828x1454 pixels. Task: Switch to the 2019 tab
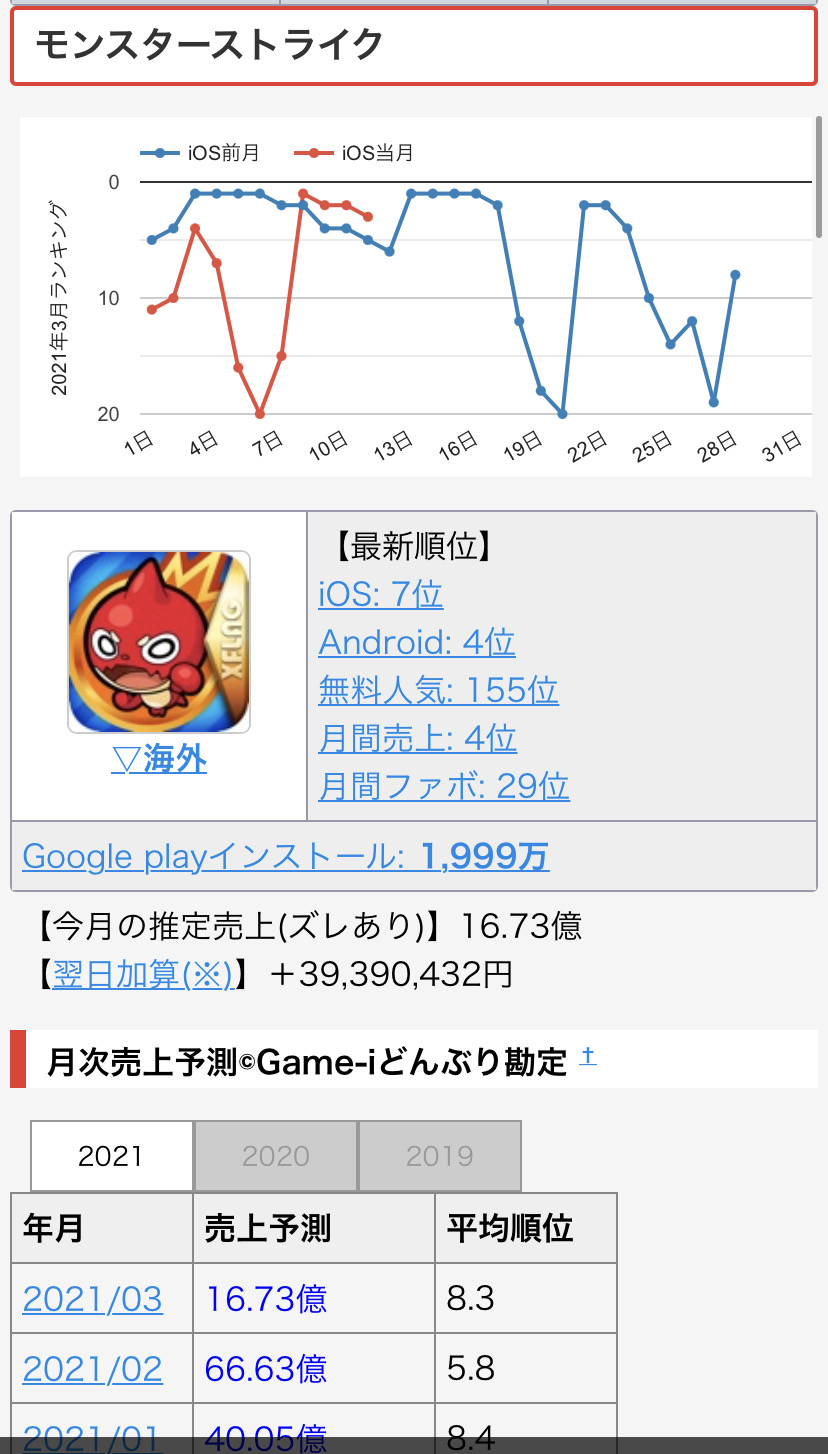coord(439,1156)
